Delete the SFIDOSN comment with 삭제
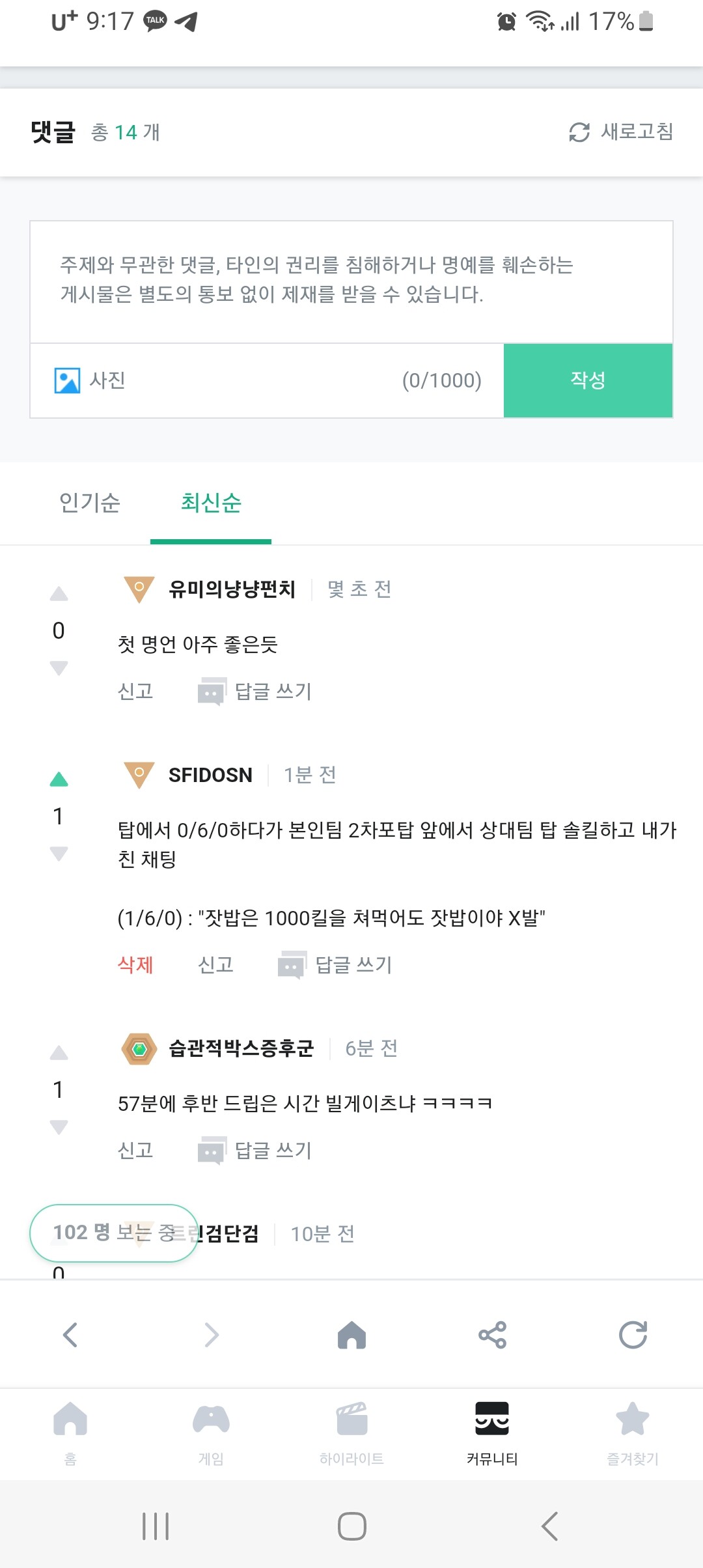The width and height of the screenshot is (703, 1568). coord(135,964)
